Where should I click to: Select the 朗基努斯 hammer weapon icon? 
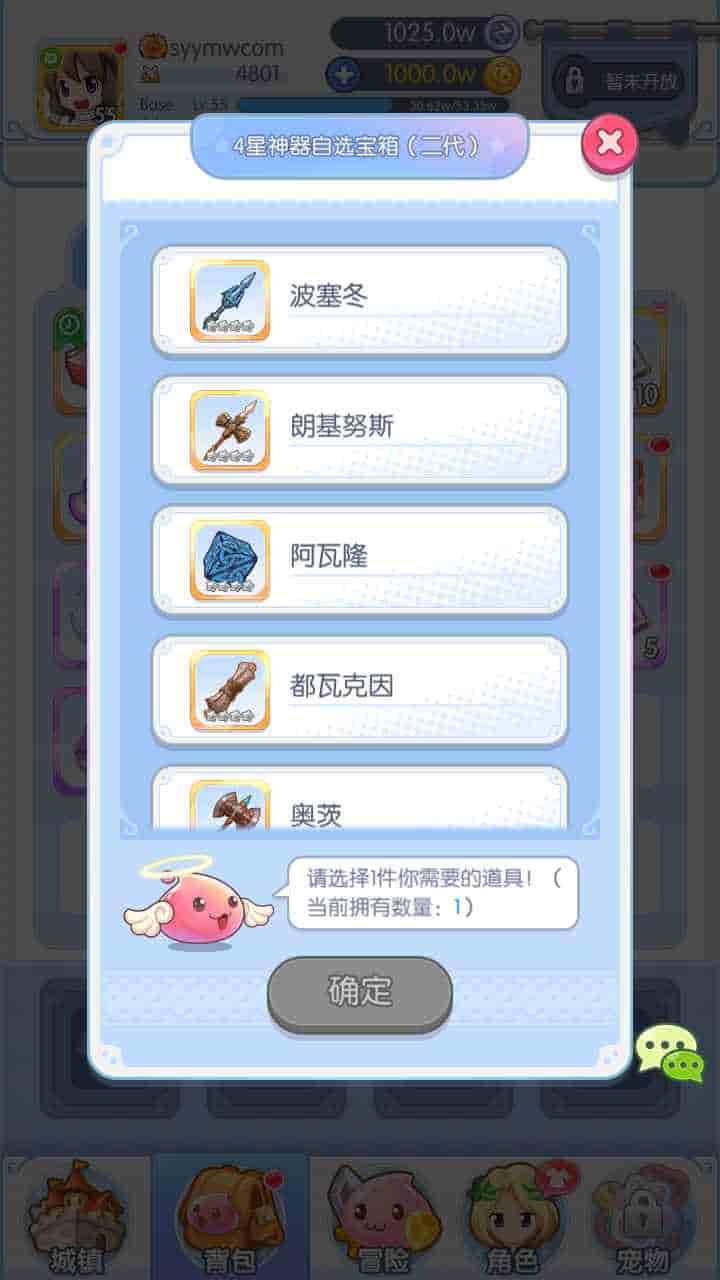(x=230, y=429)
